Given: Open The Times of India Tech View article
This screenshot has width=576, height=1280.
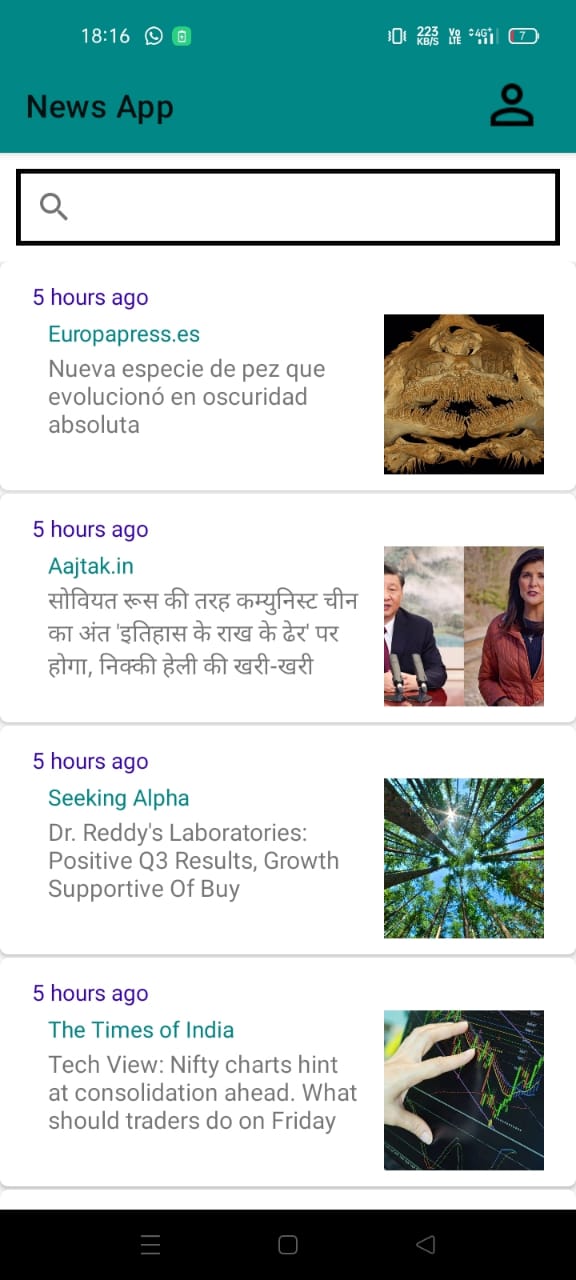Looking at the screenshot, I should click(x=288, y=1073).
